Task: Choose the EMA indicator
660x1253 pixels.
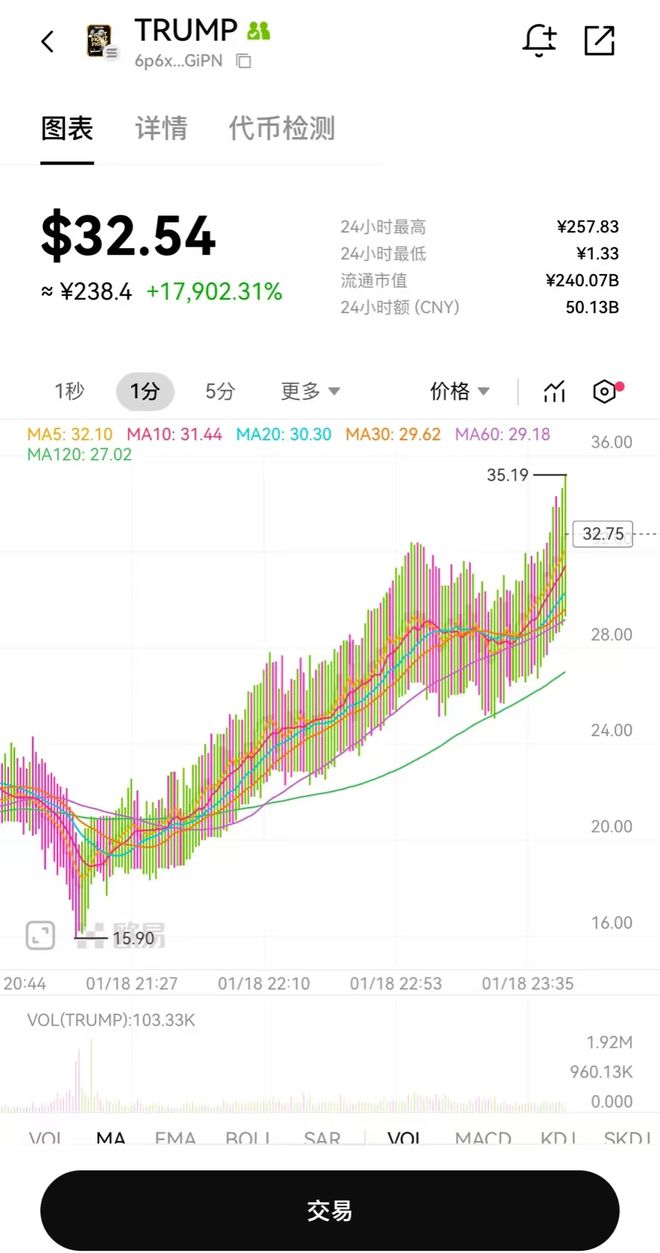Action: [x=175, y=1139]
